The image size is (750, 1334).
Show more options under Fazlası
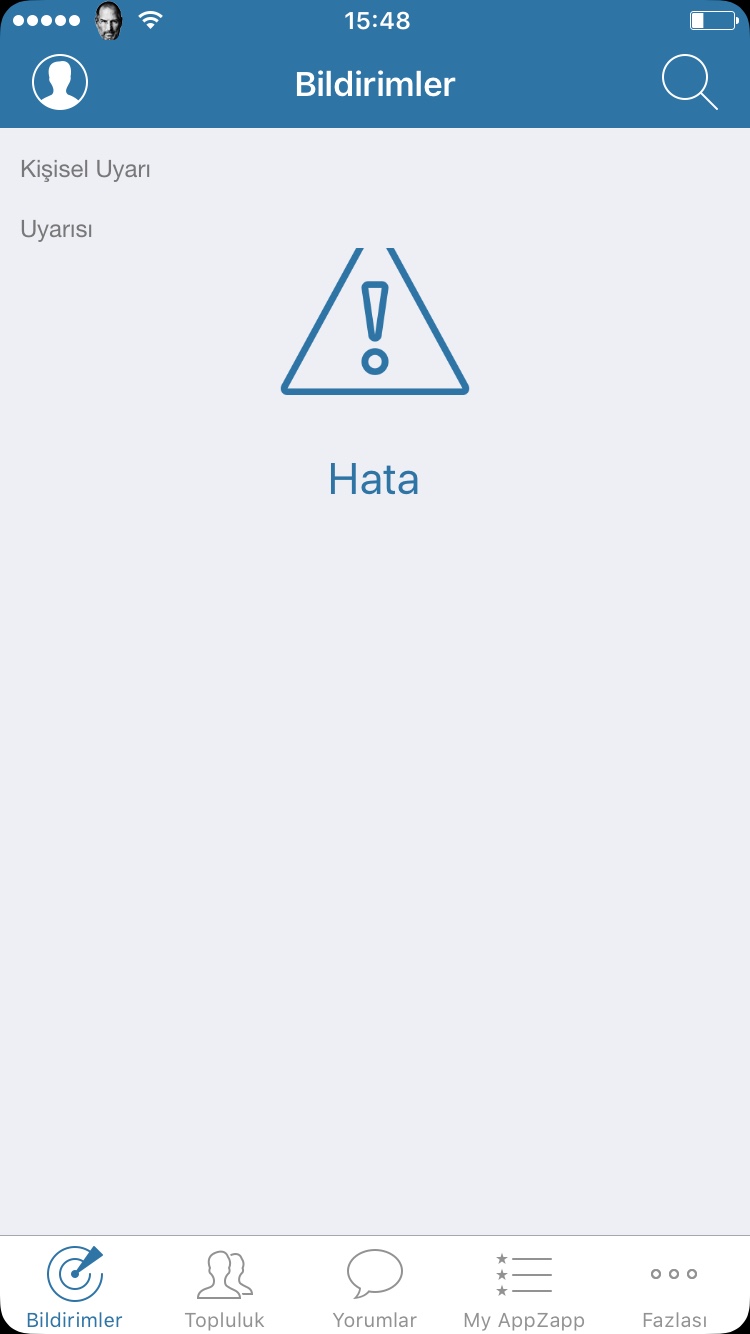674,1286
